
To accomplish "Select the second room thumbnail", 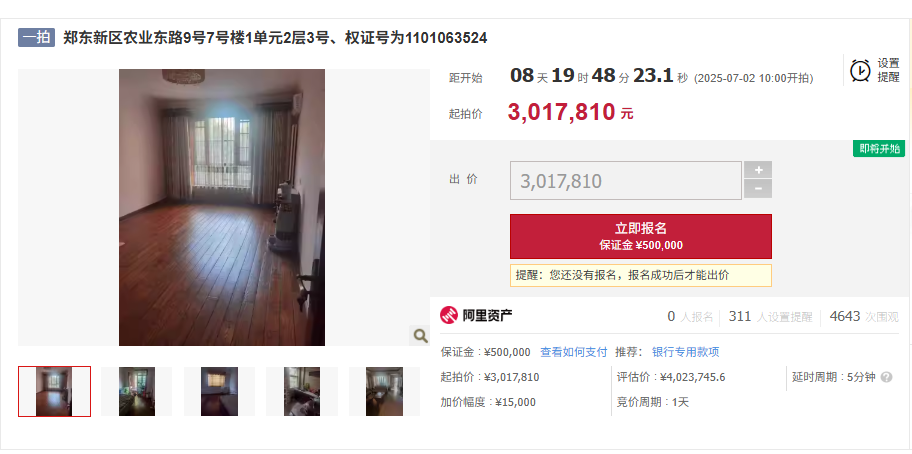I will coord(137,391).
